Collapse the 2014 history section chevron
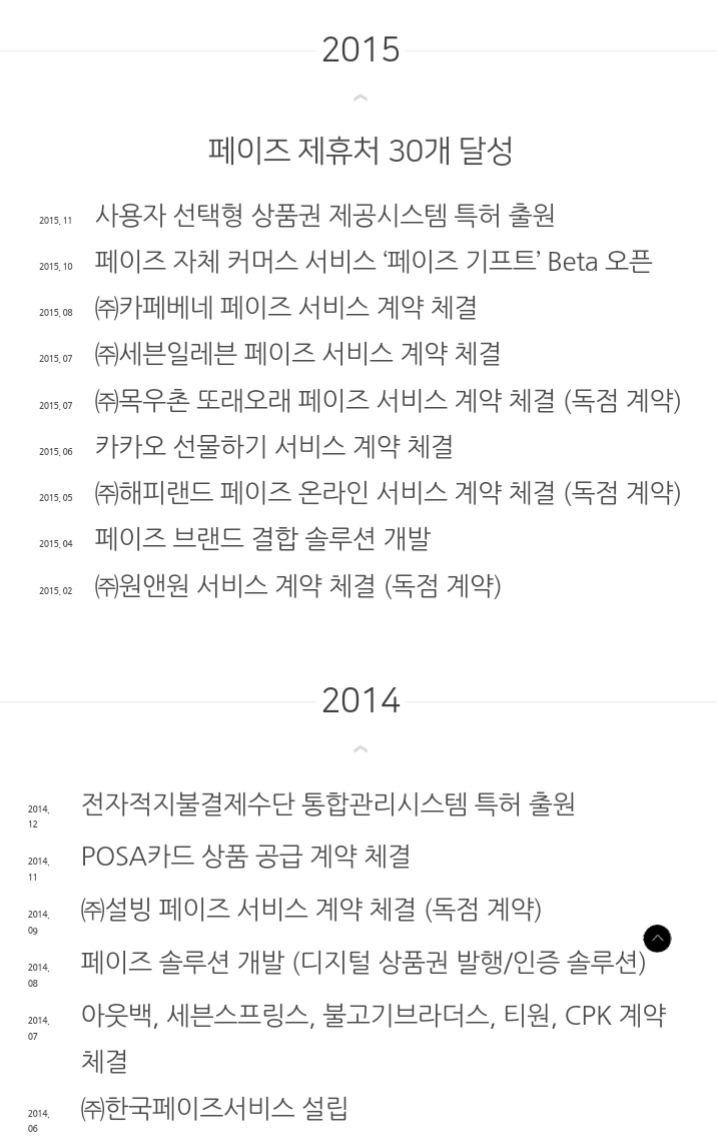The image size is (717, 1141). tap(360, 748)
